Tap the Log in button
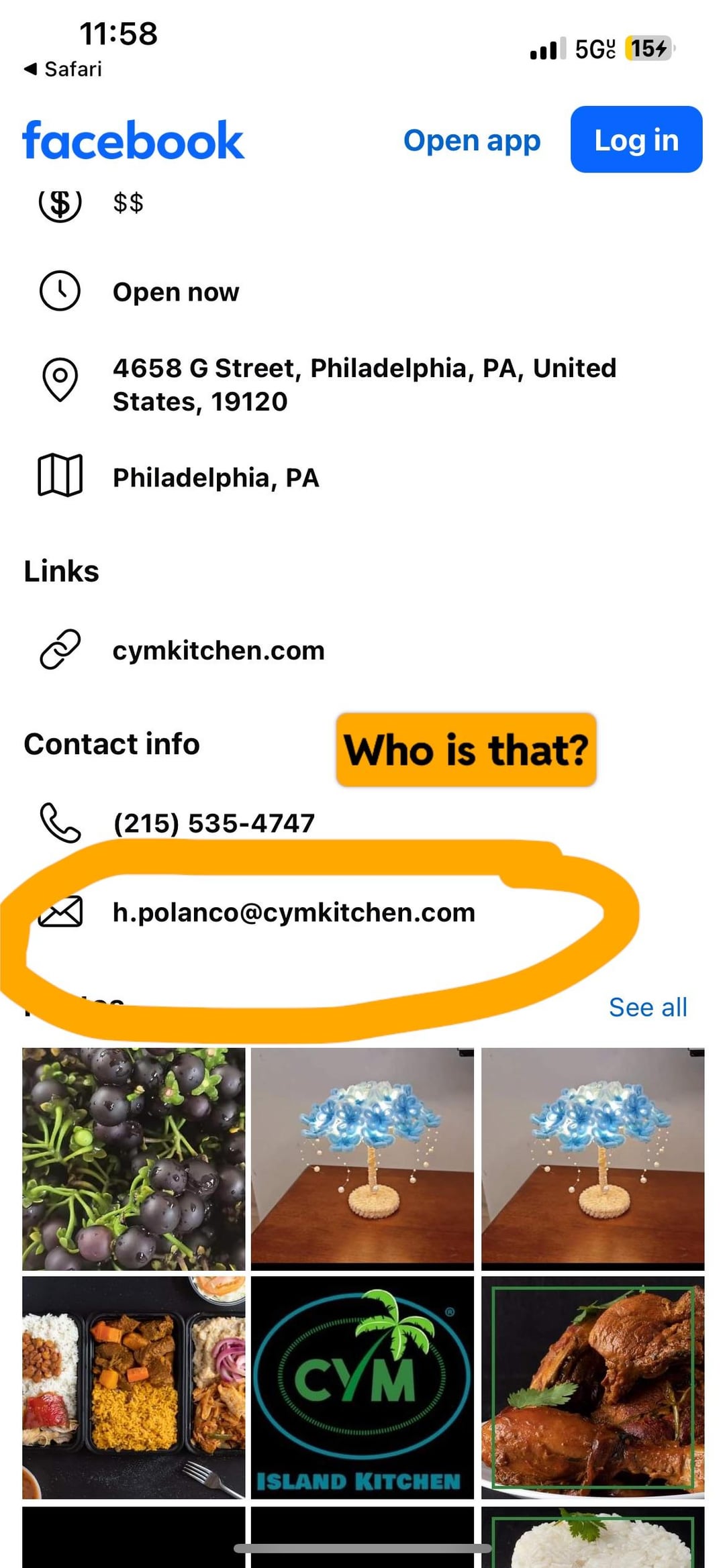 point(636,140)
